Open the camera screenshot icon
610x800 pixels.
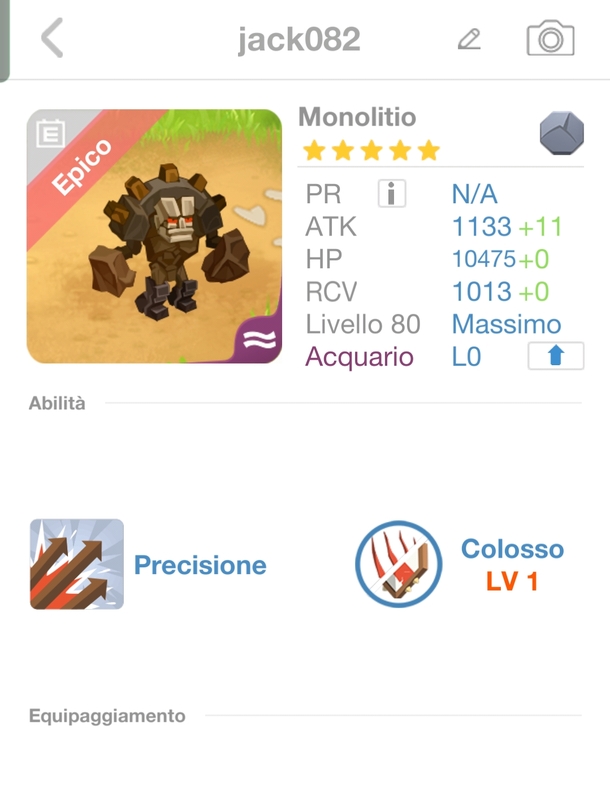click(550, 39)
